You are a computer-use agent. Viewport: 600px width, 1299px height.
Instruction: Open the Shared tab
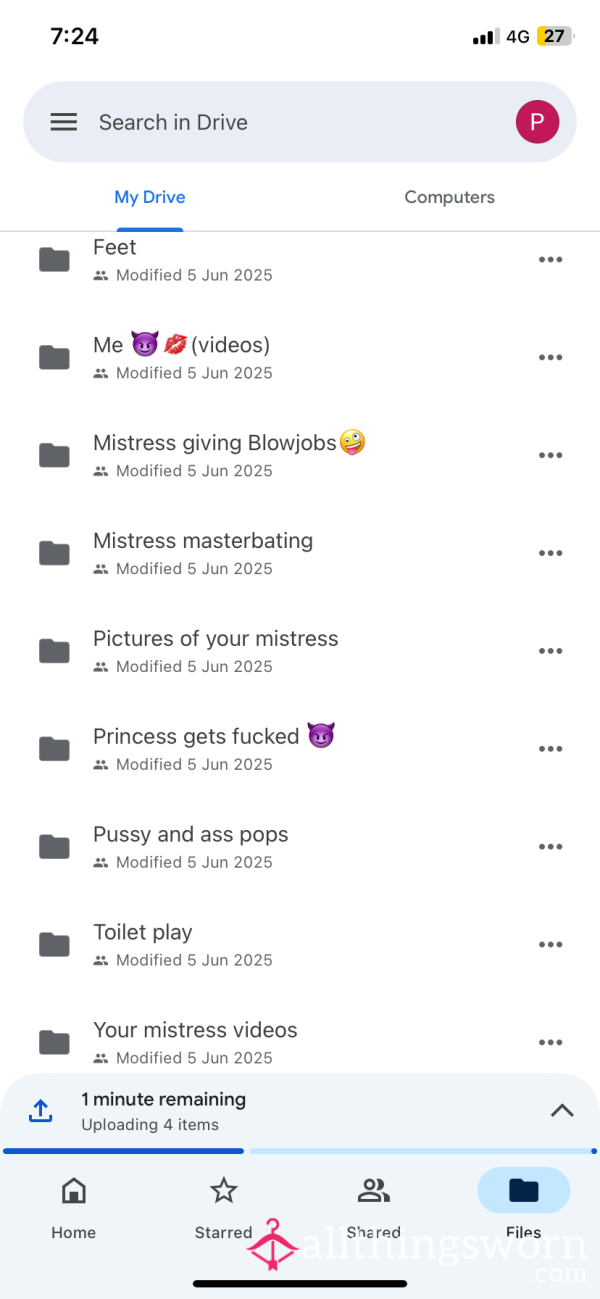click(x=374, y=1207)
